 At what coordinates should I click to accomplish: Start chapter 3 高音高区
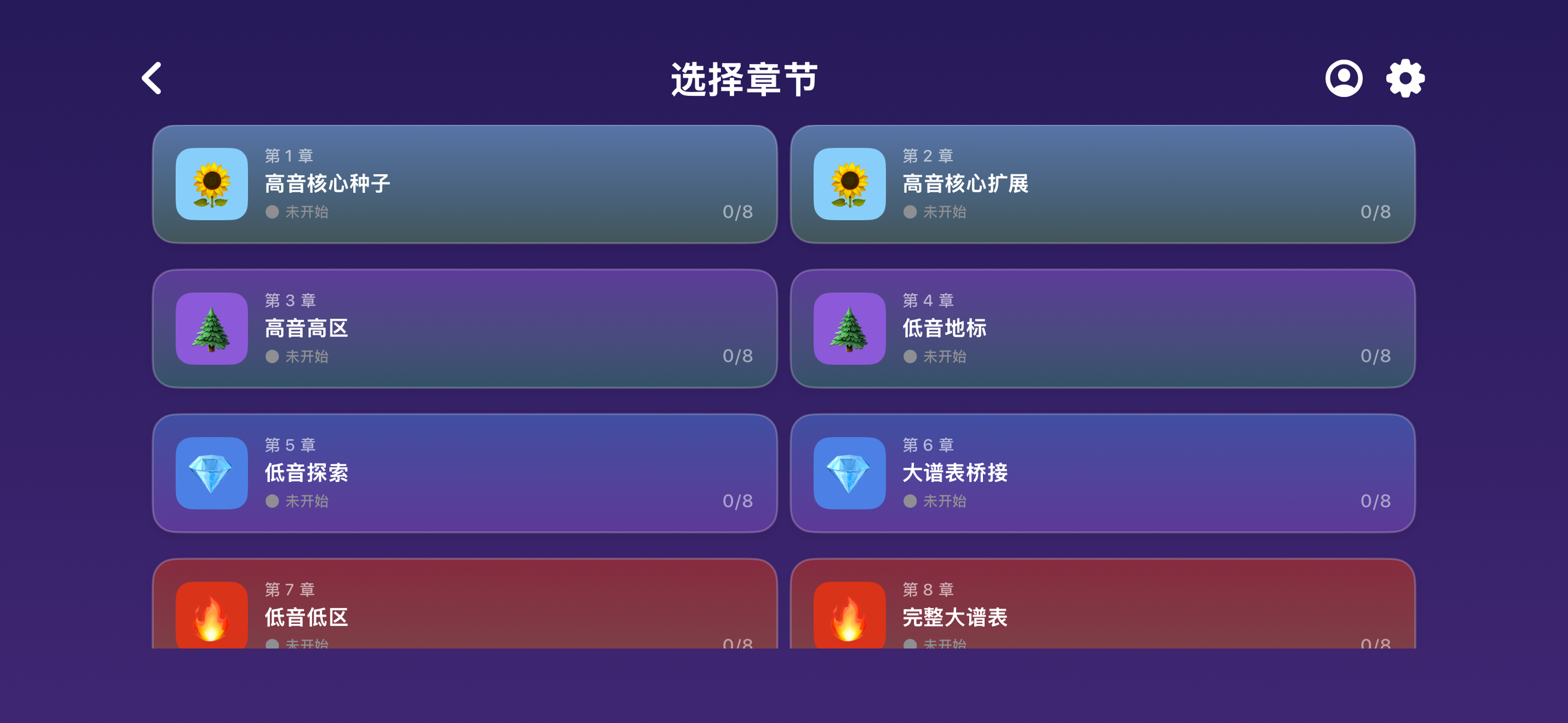coord(464,328)
